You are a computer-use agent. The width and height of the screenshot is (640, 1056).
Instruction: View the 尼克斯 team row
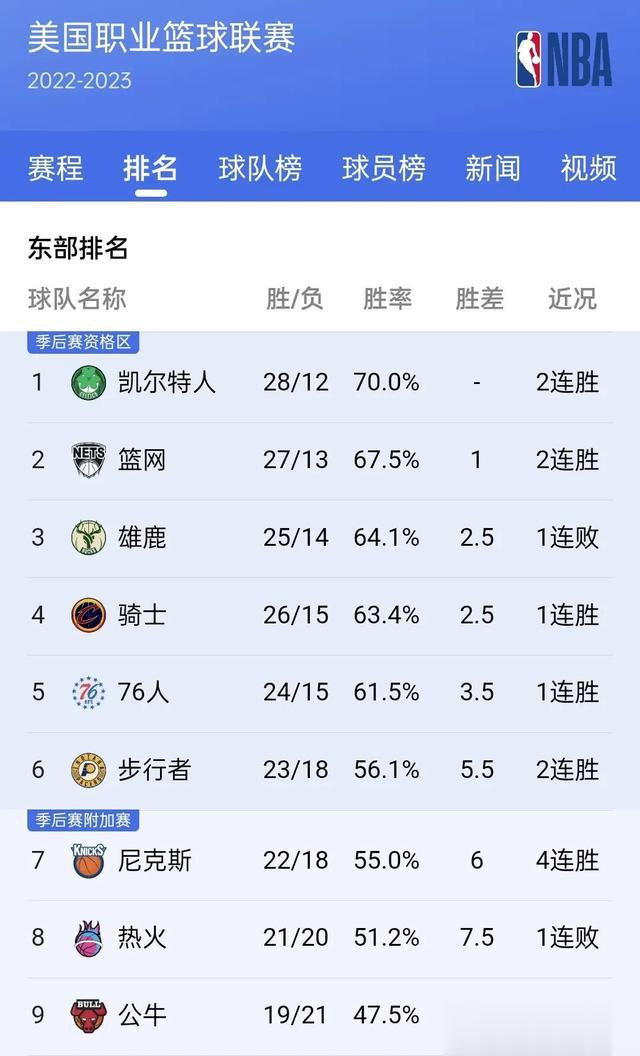320,861
